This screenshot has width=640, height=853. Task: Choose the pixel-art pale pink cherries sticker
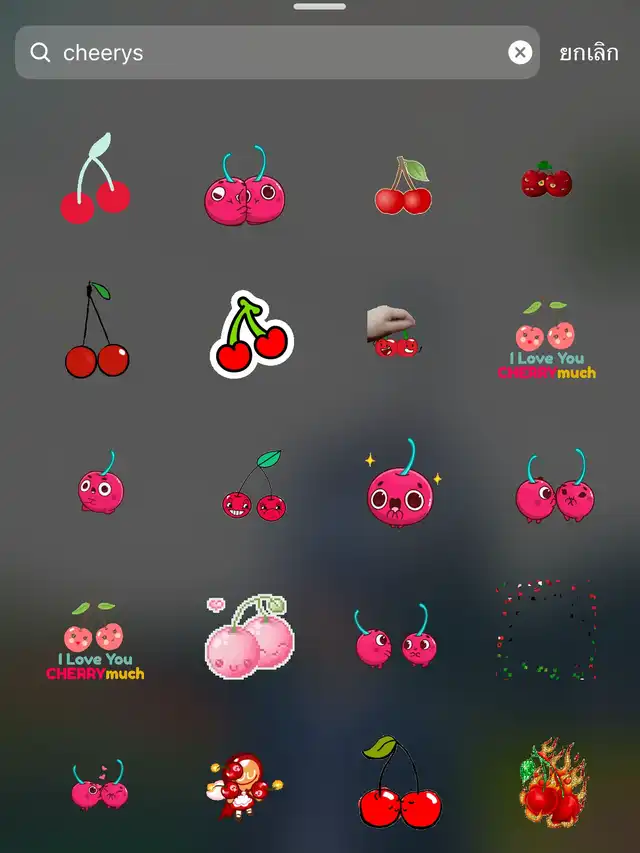[250, 636]
